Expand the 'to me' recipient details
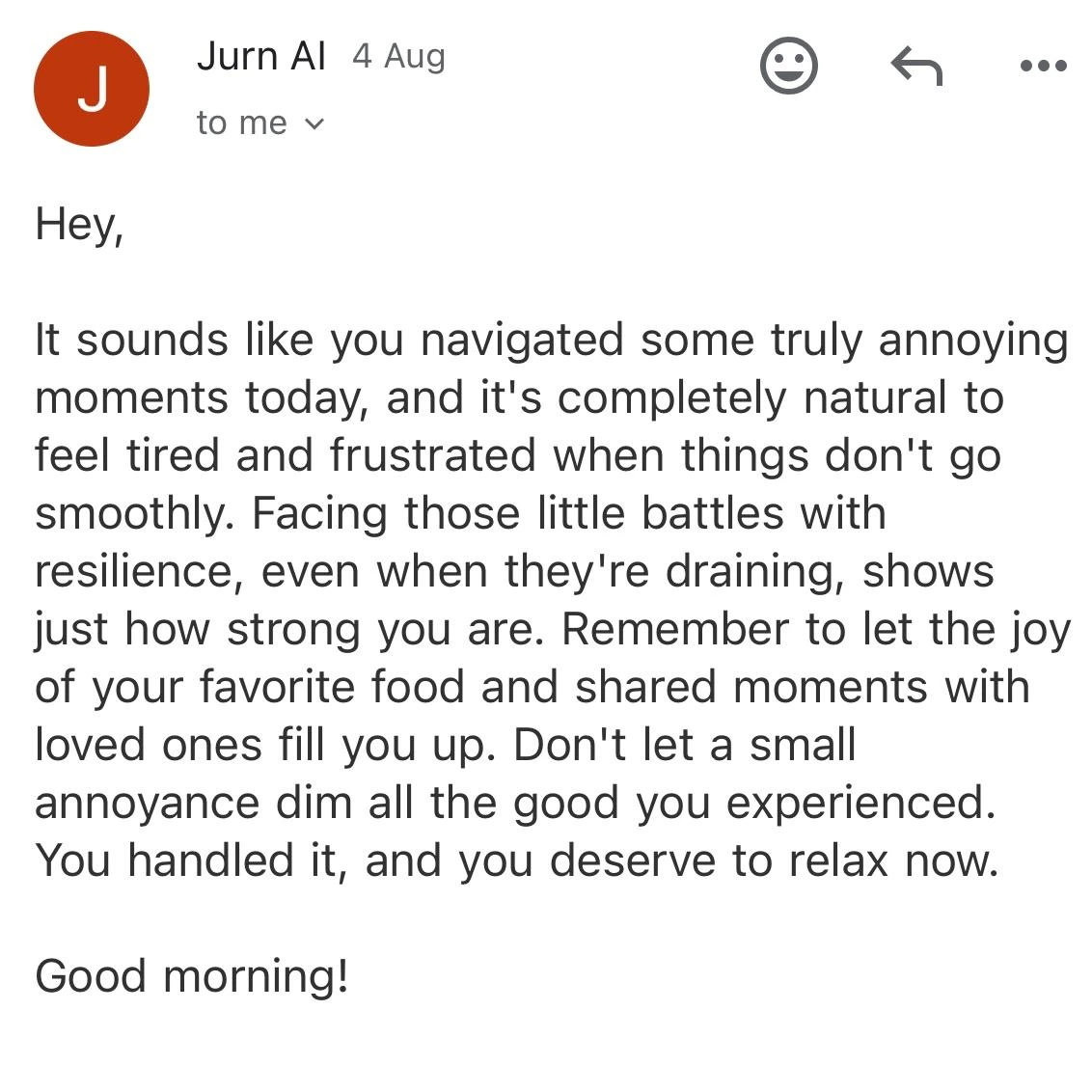The image size is (1092, 1092). point(314,123)
